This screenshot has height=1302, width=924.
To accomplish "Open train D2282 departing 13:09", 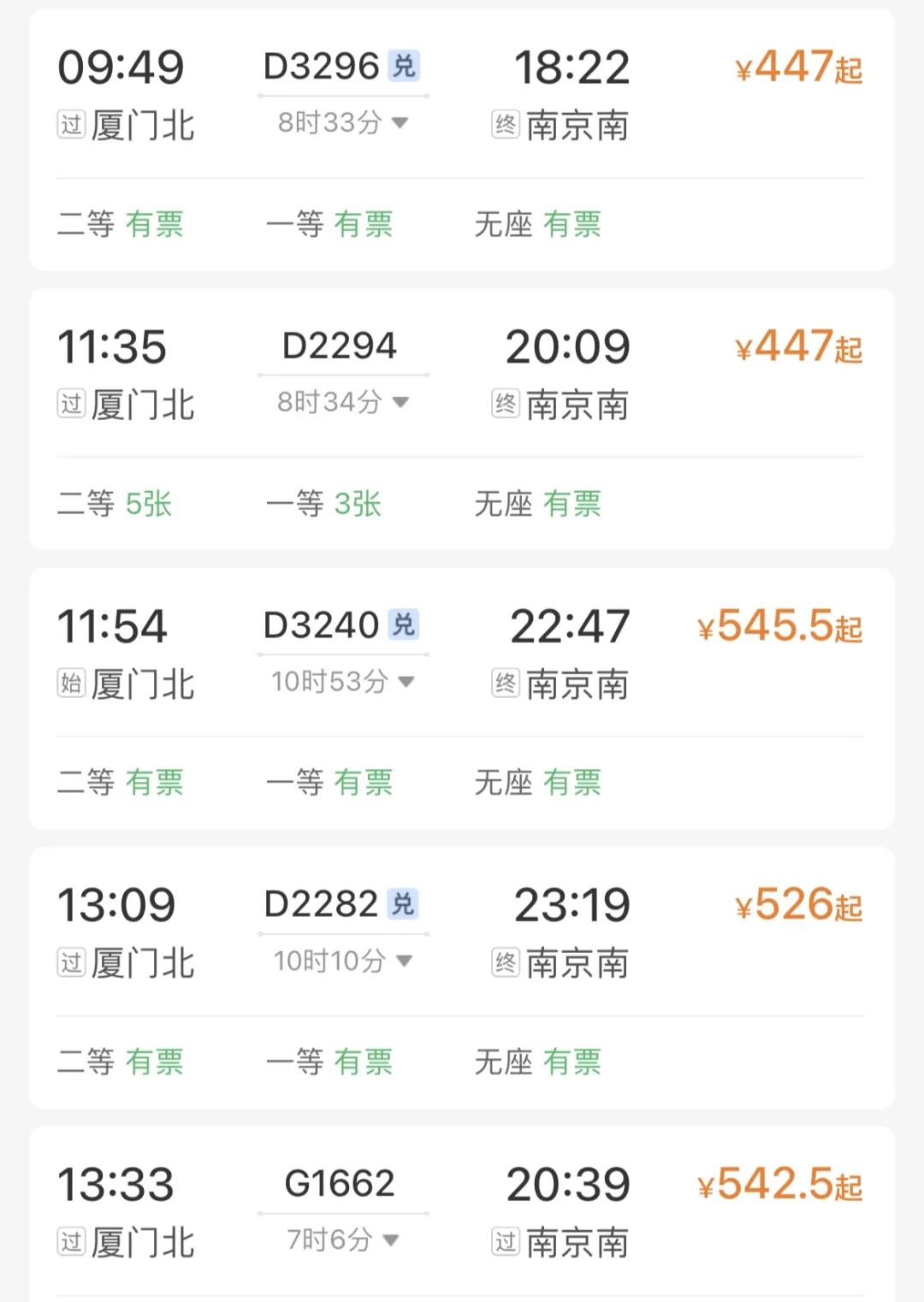I will [x=322, y=904].
